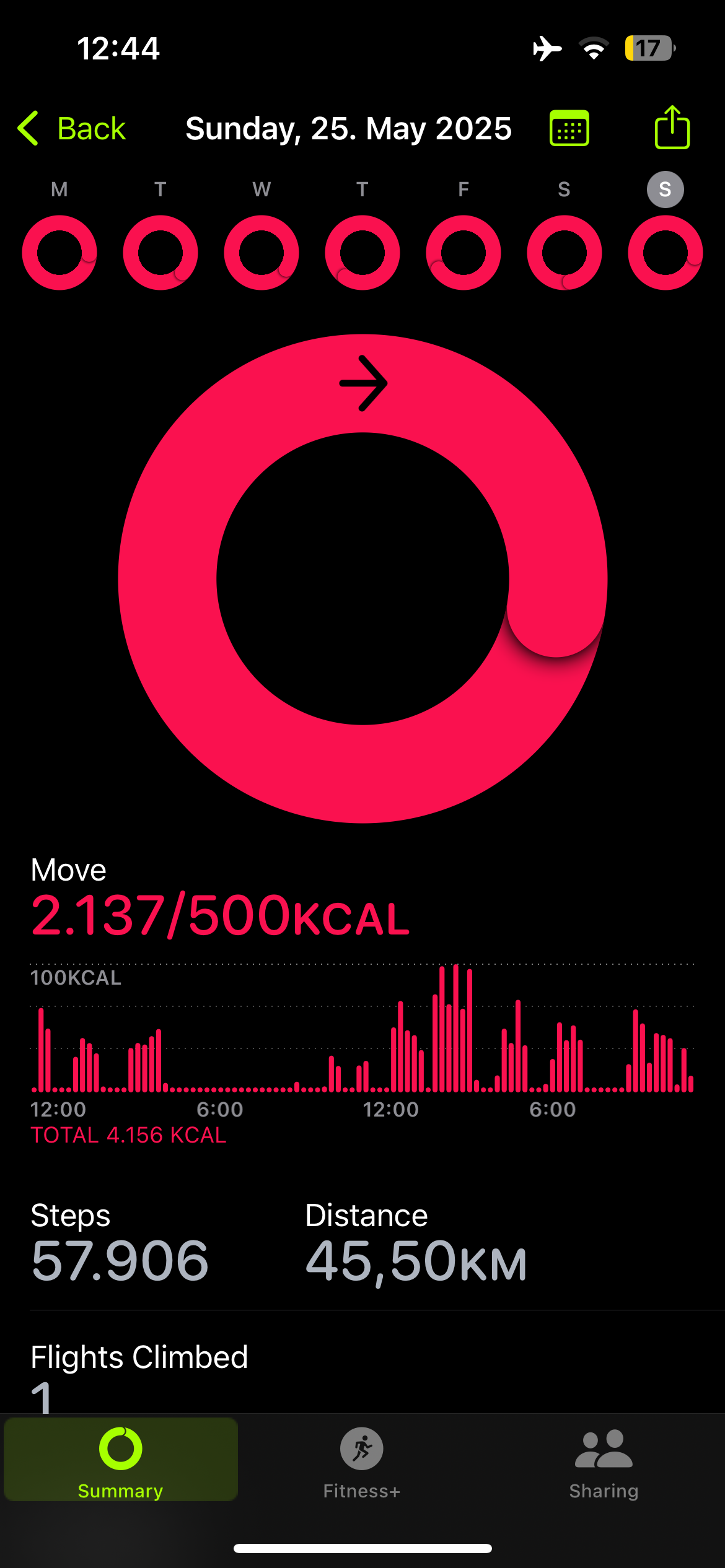This screenshot has width=725, height=1568.
Task: Select Friday's activity ring
Action: tap(464, 253)
